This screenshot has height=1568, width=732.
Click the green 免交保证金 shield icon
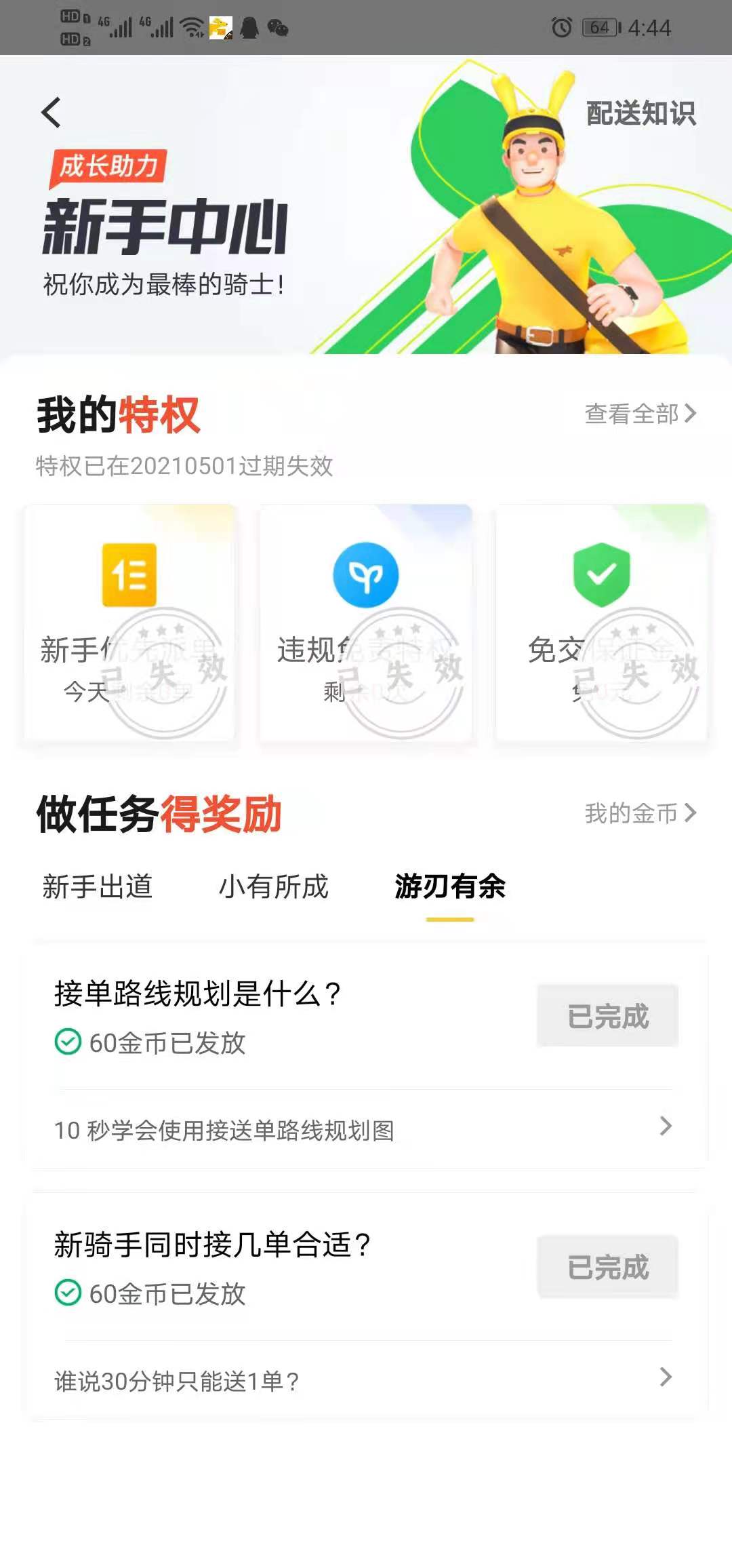tap(600, 575)
